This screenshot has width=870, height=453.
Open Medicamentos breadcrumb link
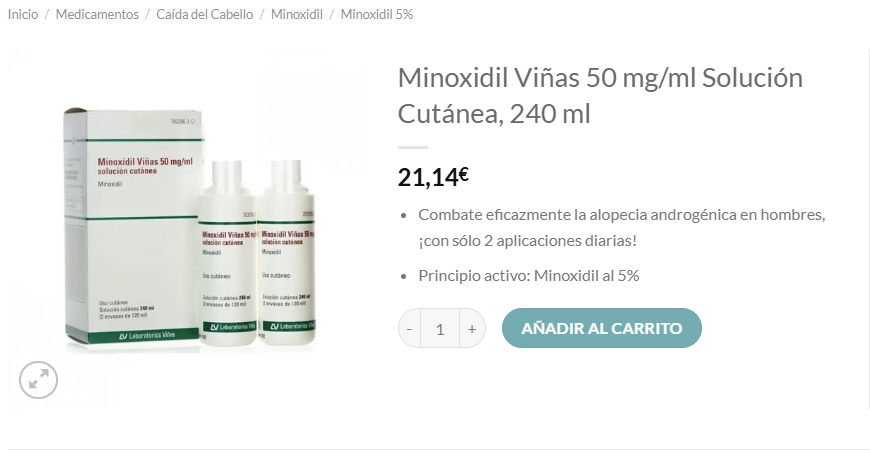96,15
